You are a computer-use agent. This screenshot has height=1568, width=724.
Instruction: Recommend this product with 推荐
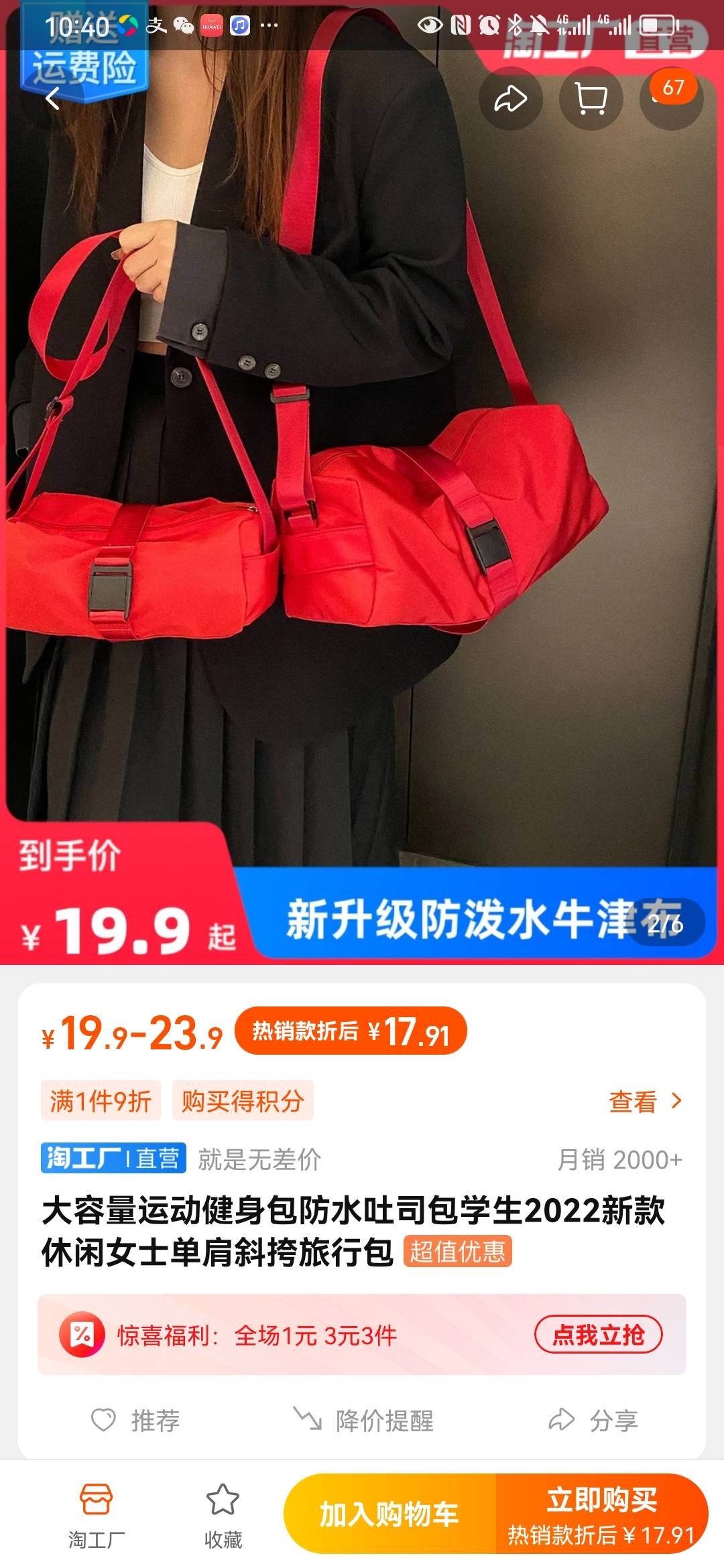coord(136,1420)
